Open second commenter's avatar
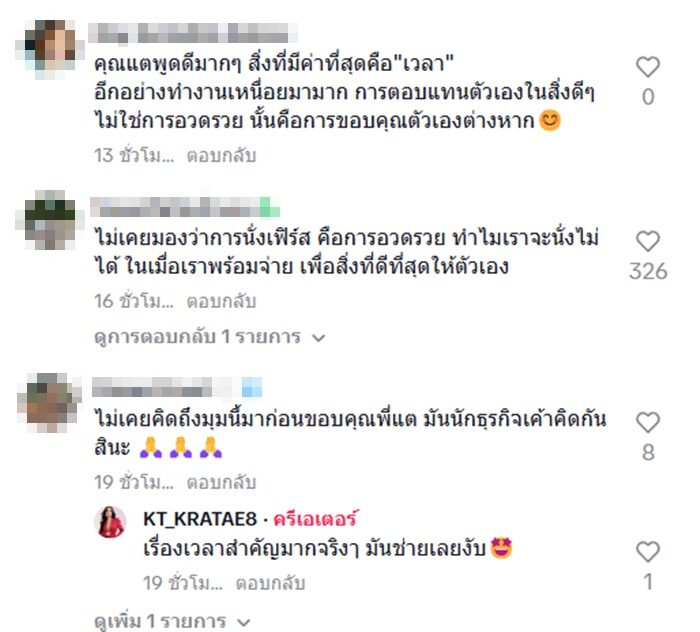This screenshot has height=632, width=700. tap(50, 219)
